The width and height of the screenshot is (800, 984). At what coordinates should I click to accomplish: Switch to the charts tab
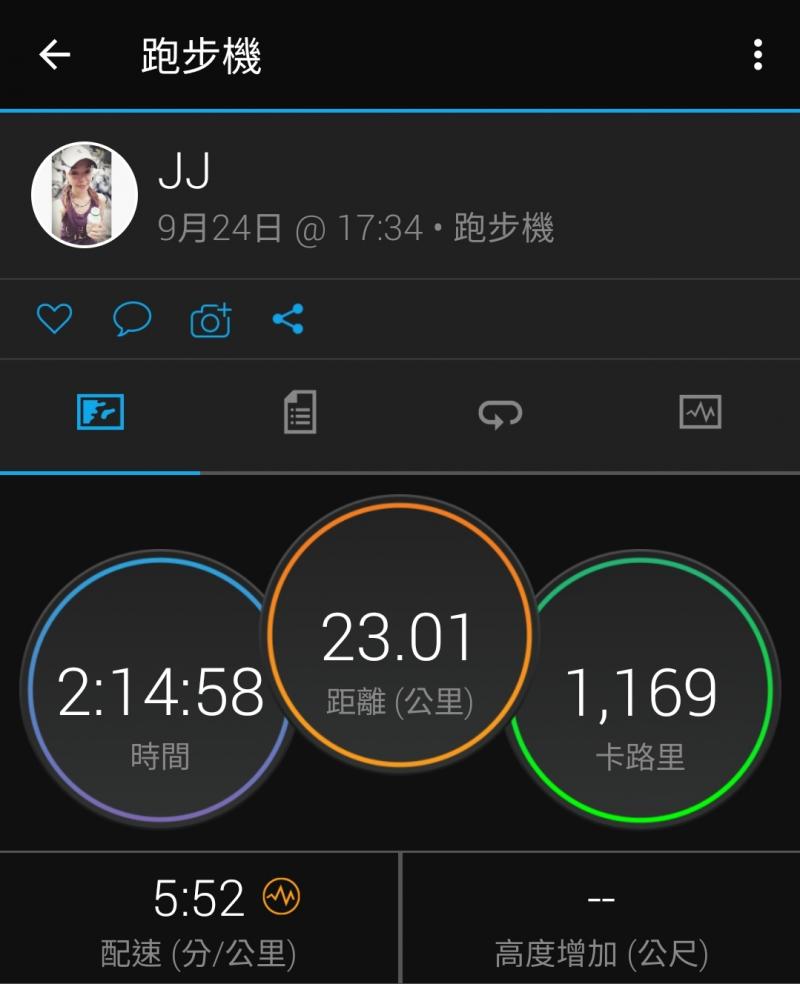click(x=700, y=412)
